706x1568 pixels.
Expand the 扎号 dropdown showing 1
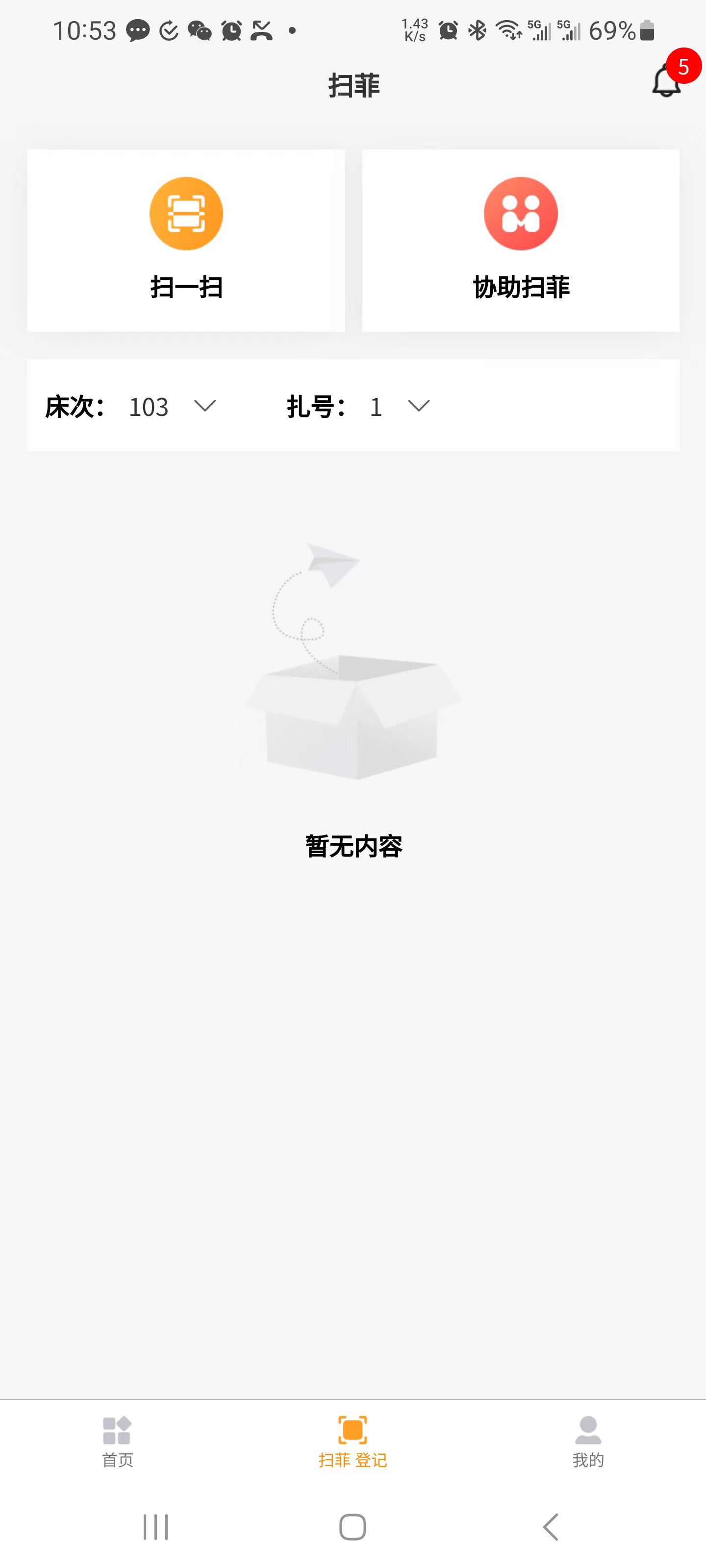(400, 406)
